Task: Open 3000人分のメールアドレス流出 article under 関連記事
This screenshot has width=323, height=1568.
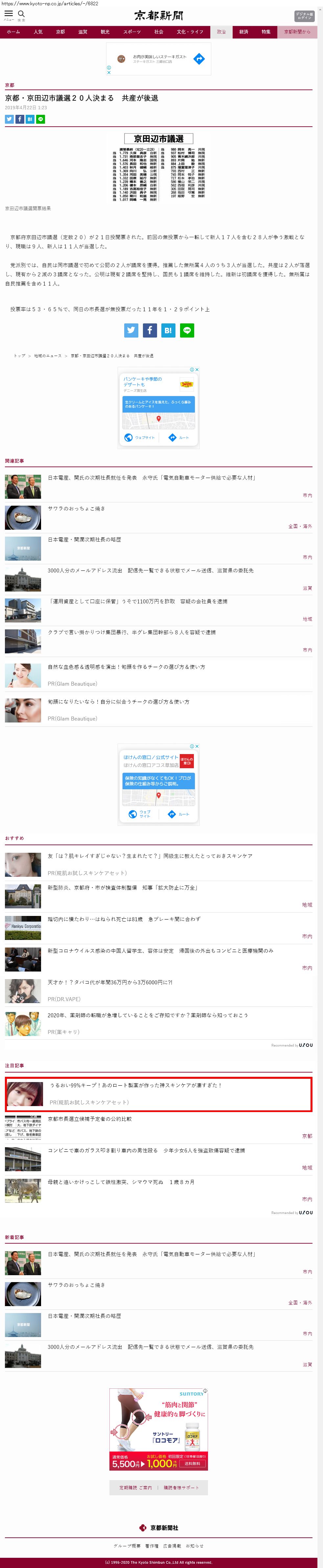Action: click(x=150, y=570)
